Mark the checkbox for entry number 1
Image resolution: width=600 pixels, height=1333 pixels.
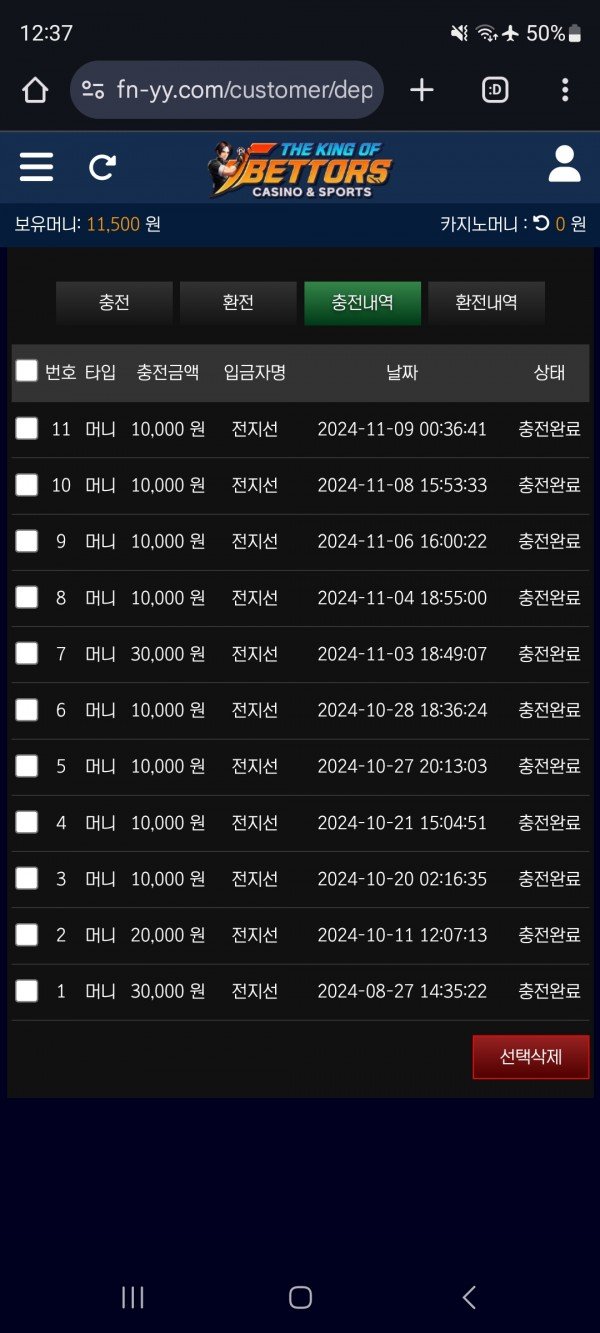(x=27, y=991)
